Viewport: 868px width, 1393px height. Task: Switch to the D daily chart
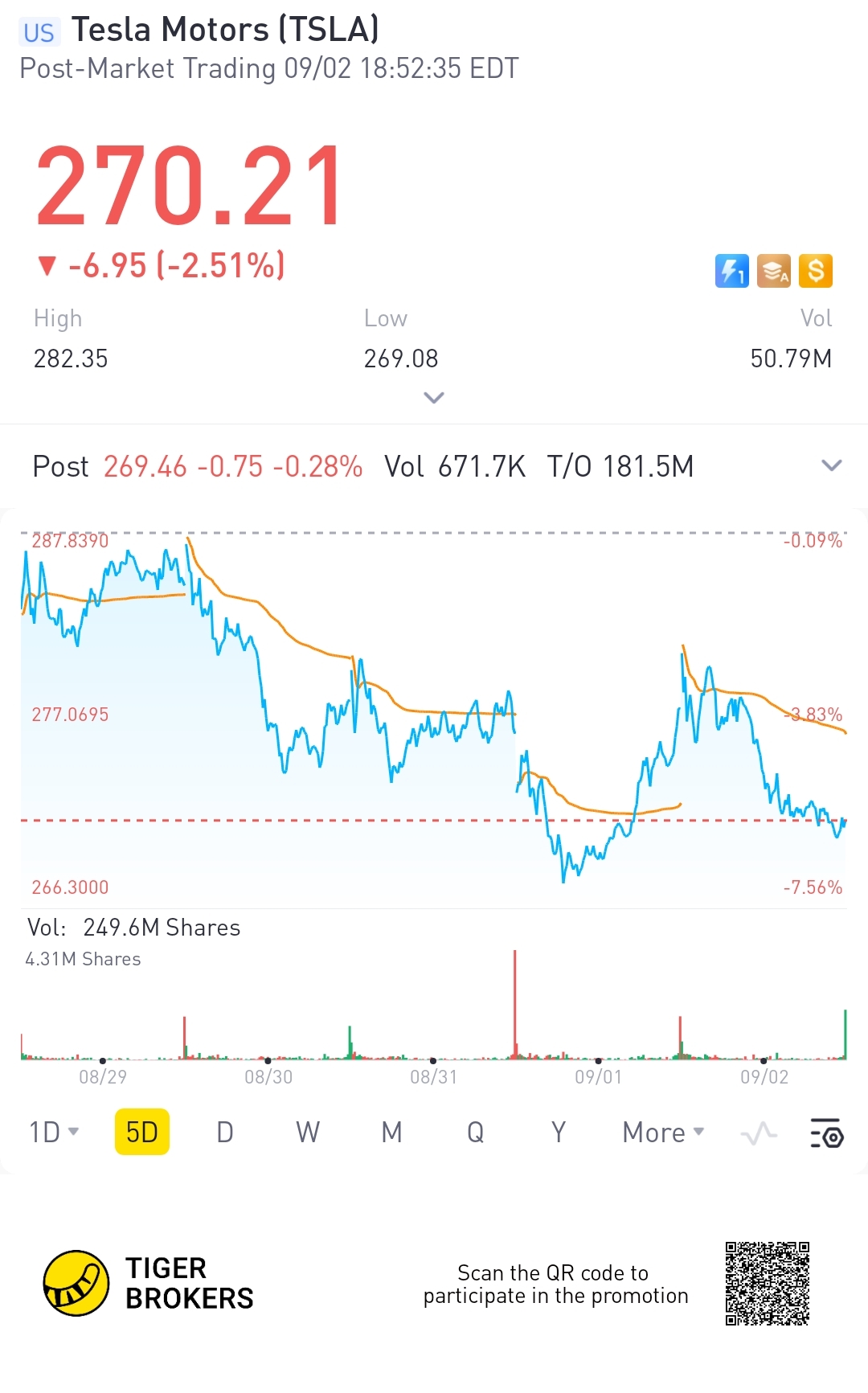point(225,1132)
